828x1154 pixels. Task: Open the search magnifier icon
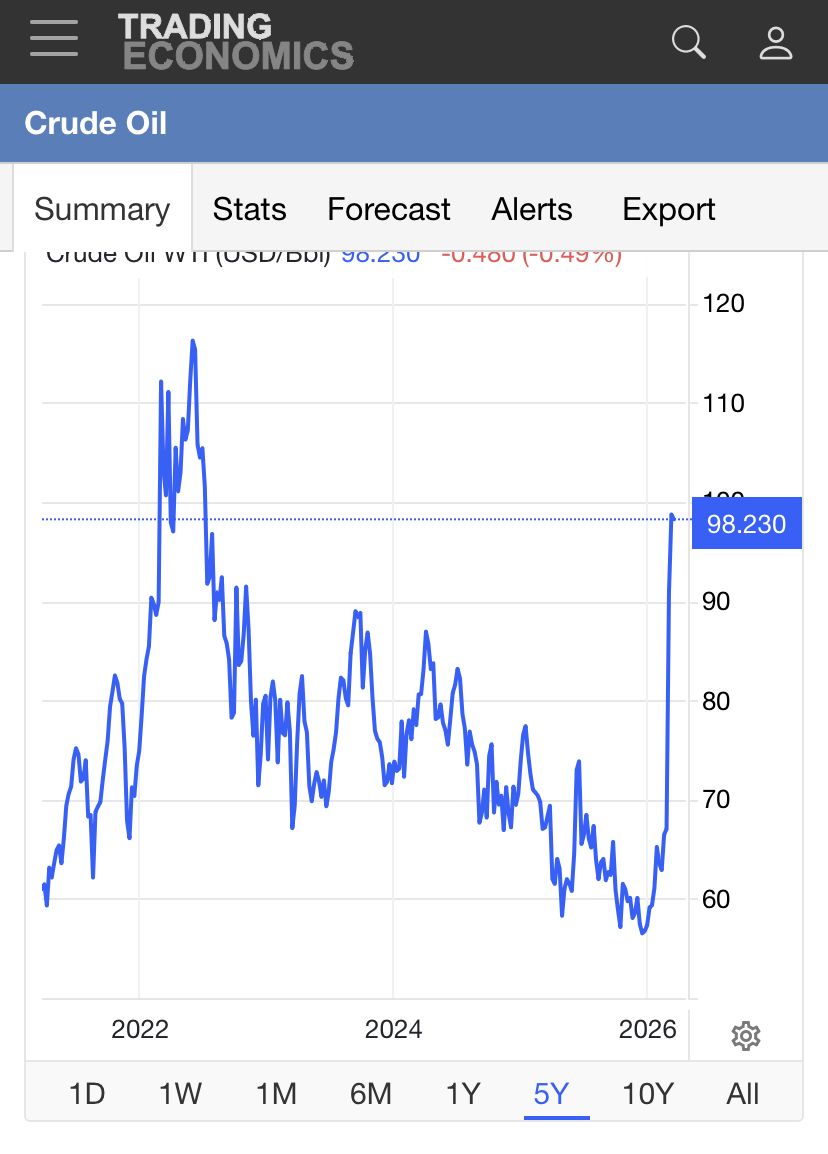coord(688,42)
